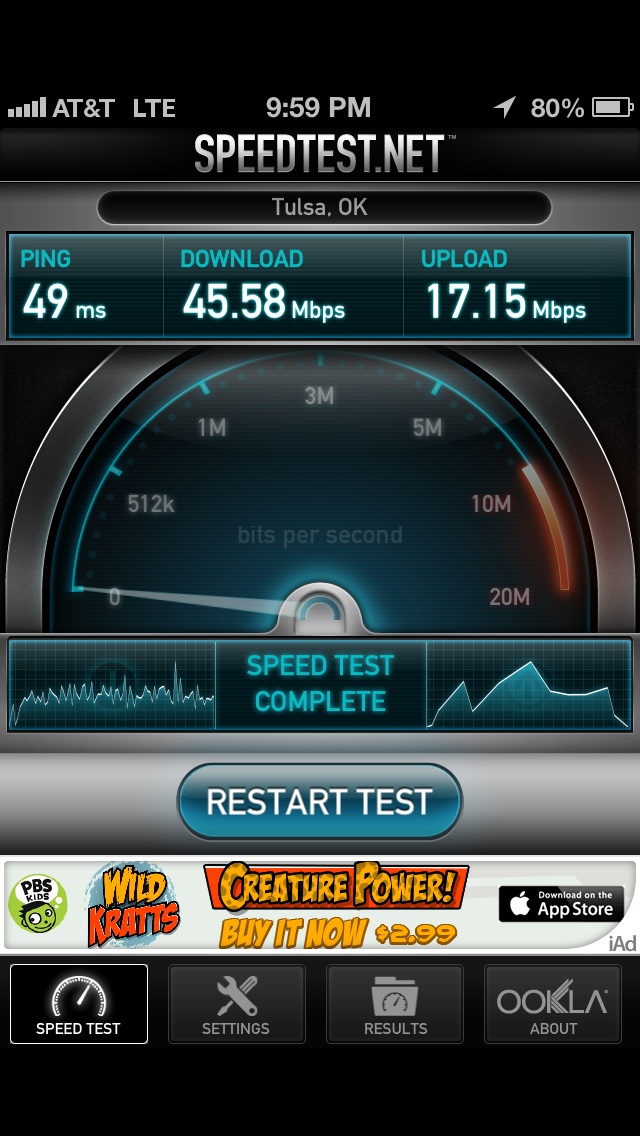Go to the Ookla About tab
This screenshot has height=1136, width=640.
(553, 1003)
